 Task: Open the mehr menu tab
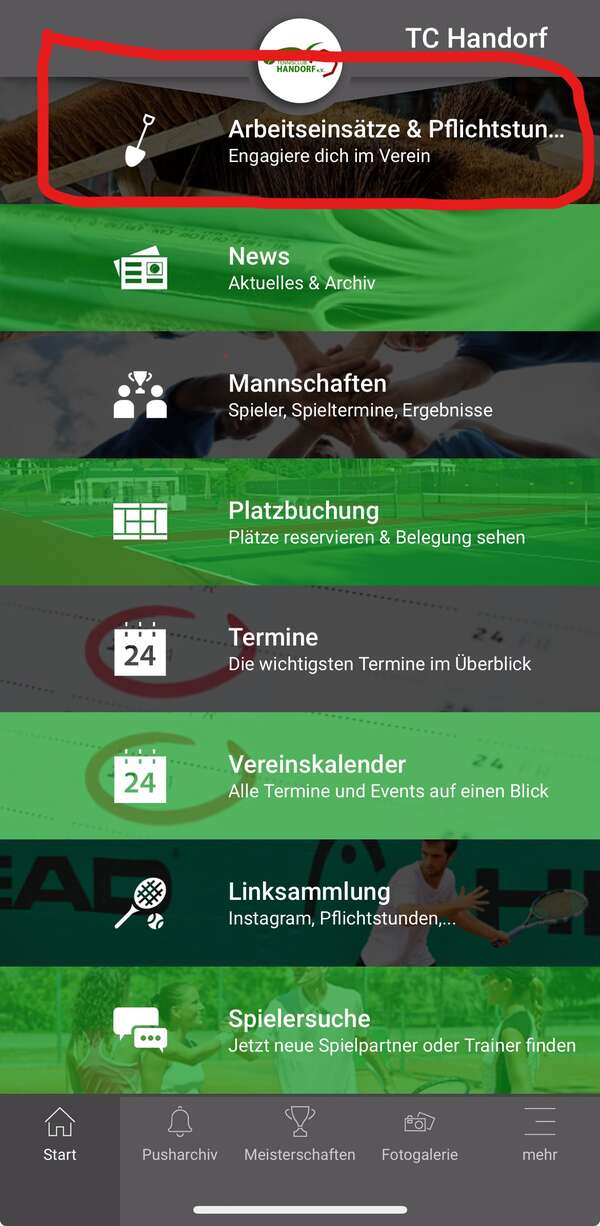540,1135
